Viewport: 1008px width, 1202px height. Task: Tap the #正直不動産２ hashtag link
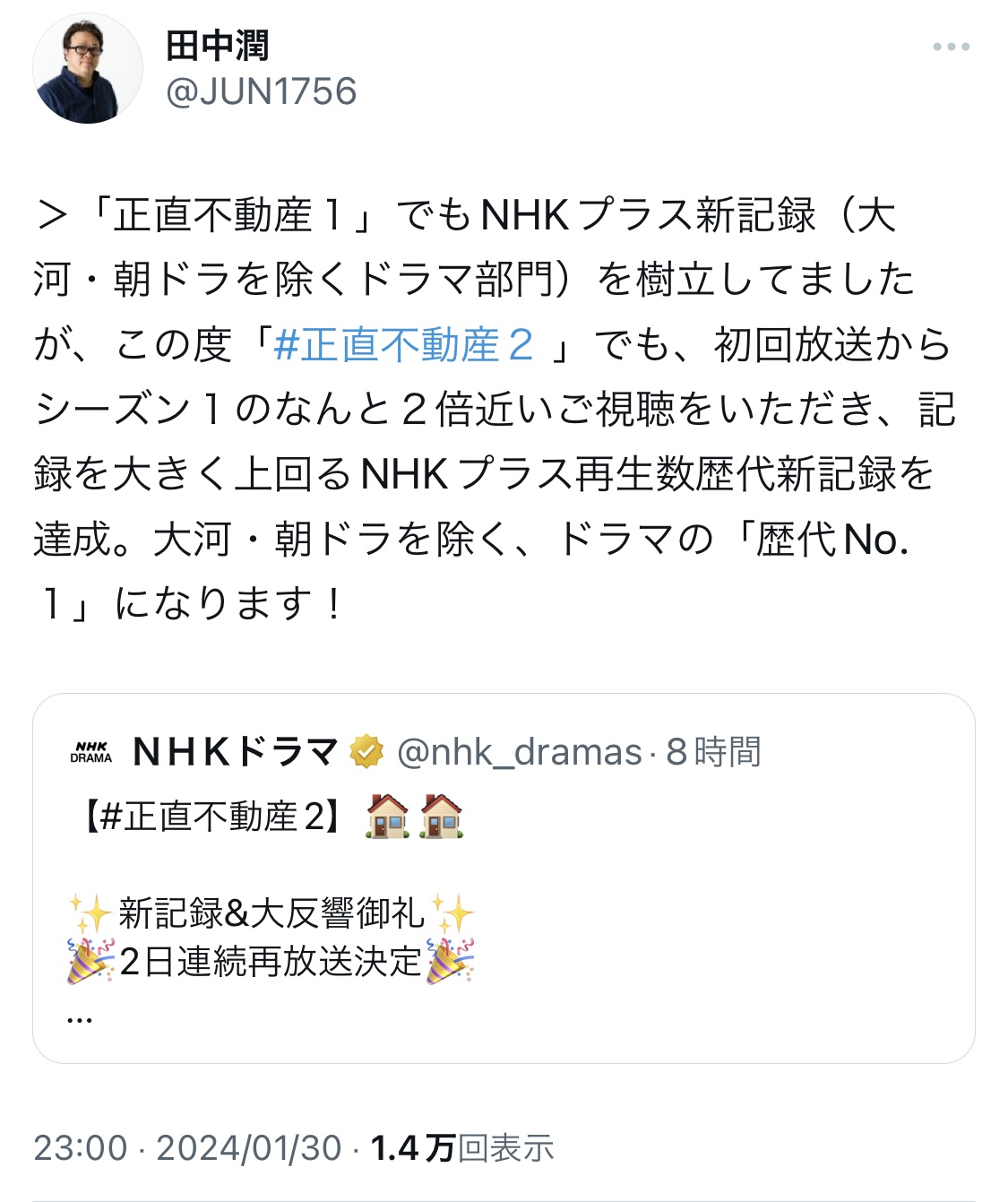click(403, 345)
